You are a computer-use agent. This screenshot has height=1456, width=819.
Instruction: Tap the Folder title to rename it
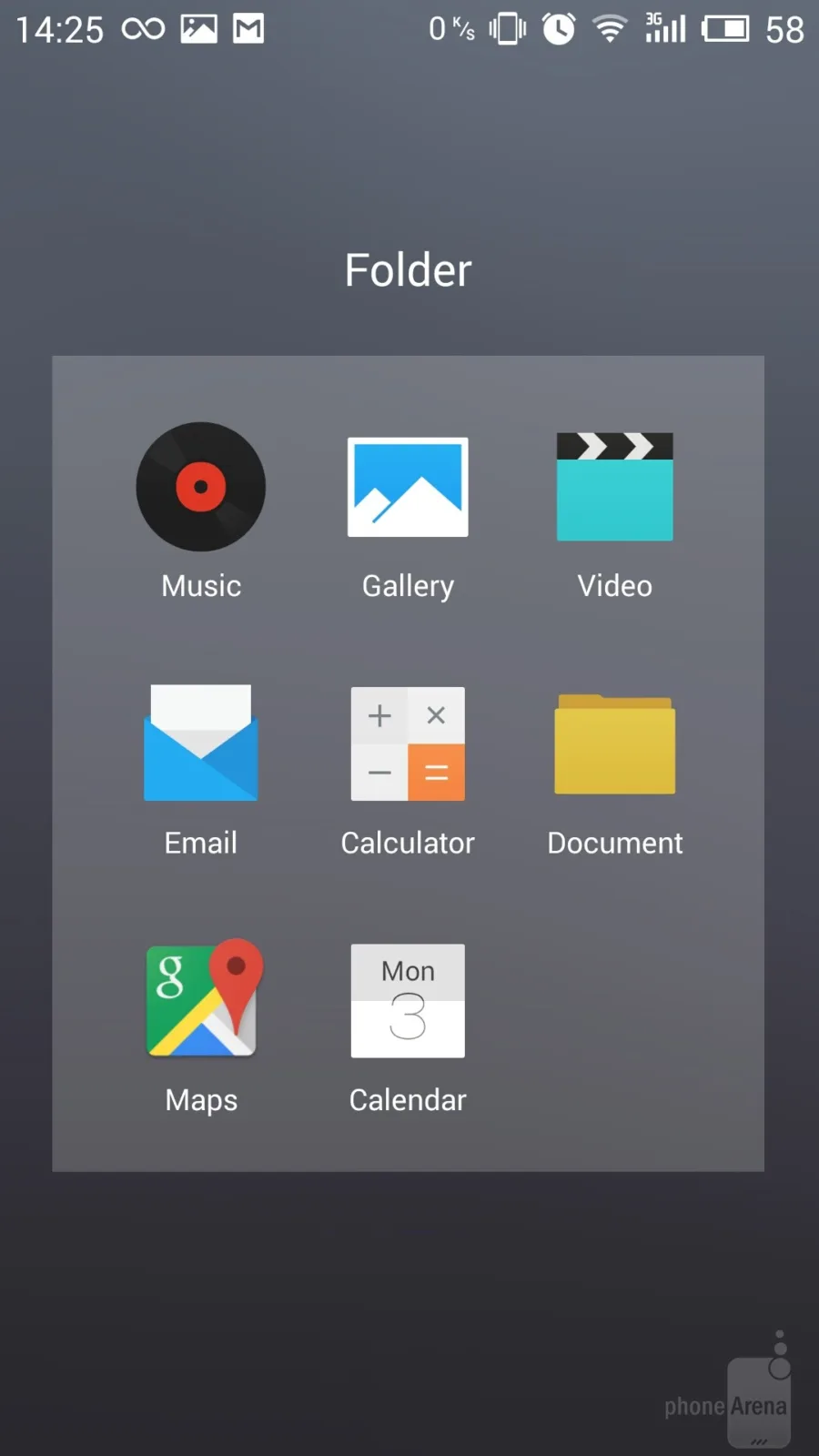point(408,270)
